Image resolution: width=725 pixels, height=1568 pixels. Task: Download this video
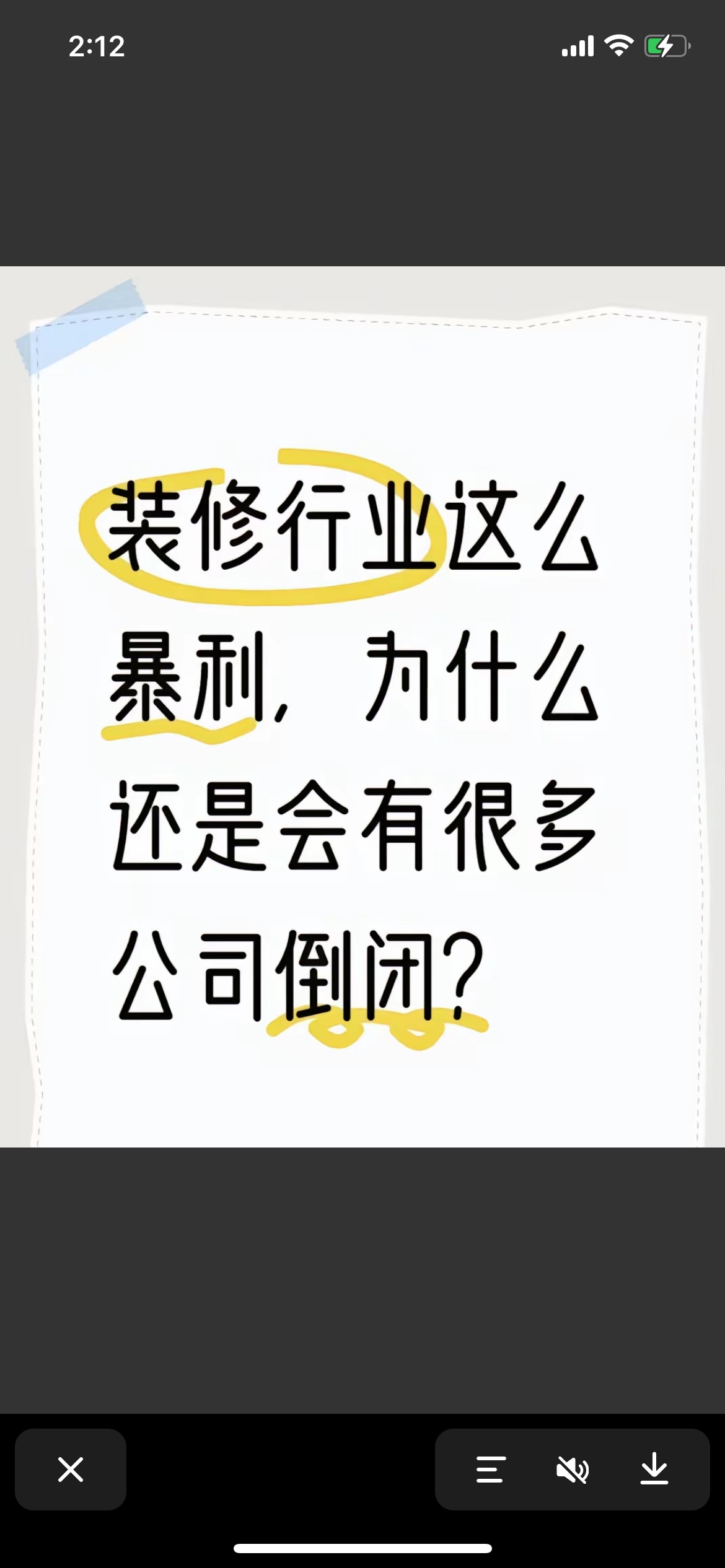pos(654,1470)
